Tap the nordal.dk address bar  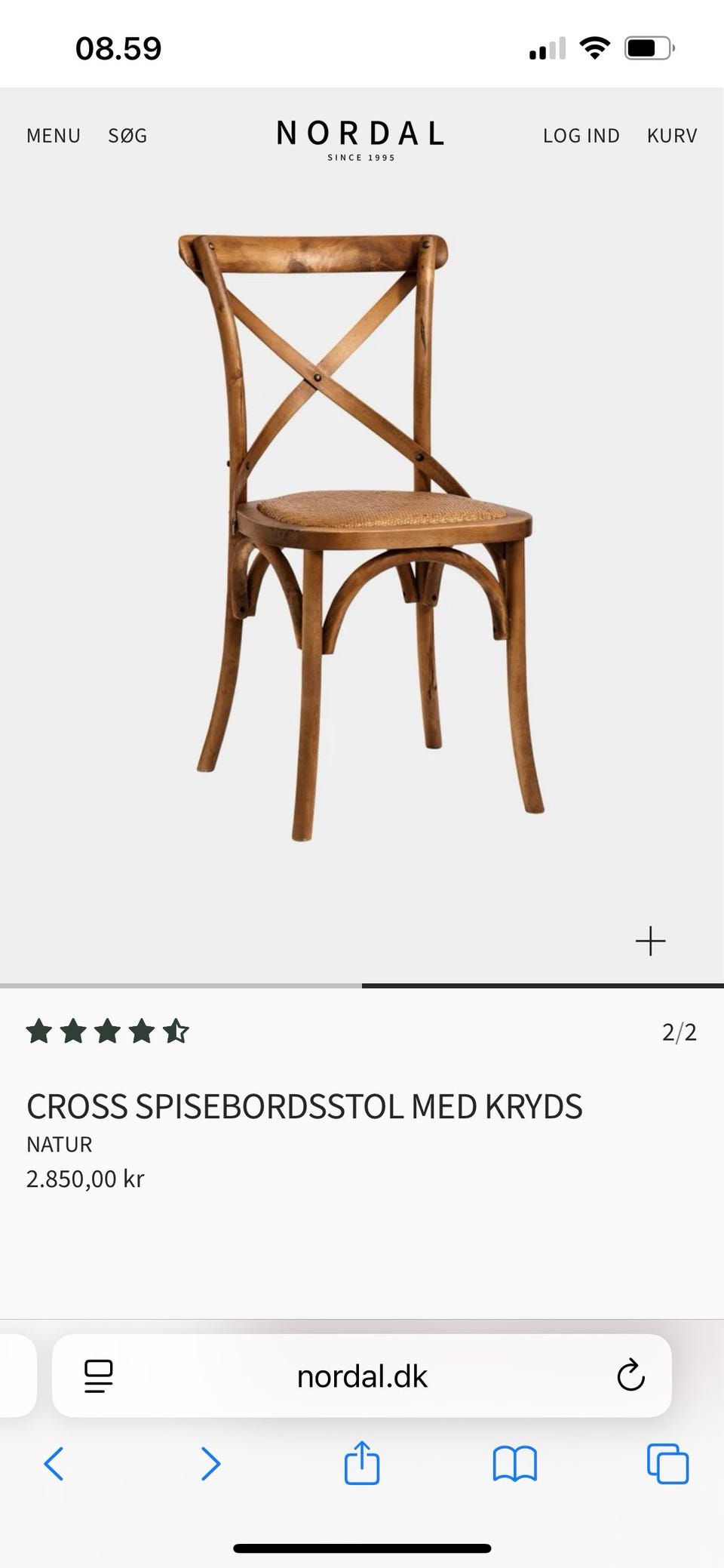[x=362, y=1376]
